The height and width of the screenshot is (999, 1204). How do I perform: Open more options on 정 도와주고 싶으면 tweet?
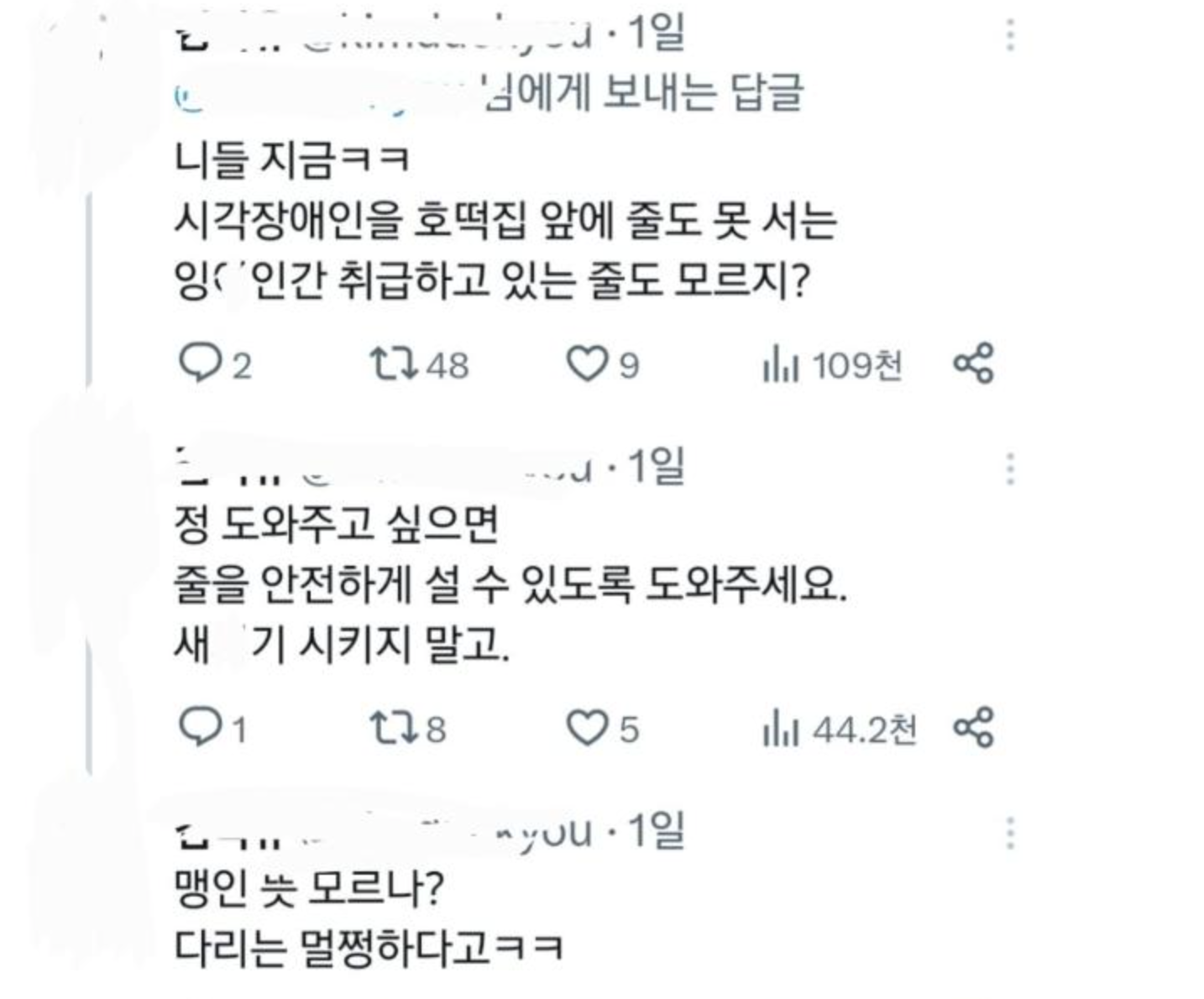1010,469
